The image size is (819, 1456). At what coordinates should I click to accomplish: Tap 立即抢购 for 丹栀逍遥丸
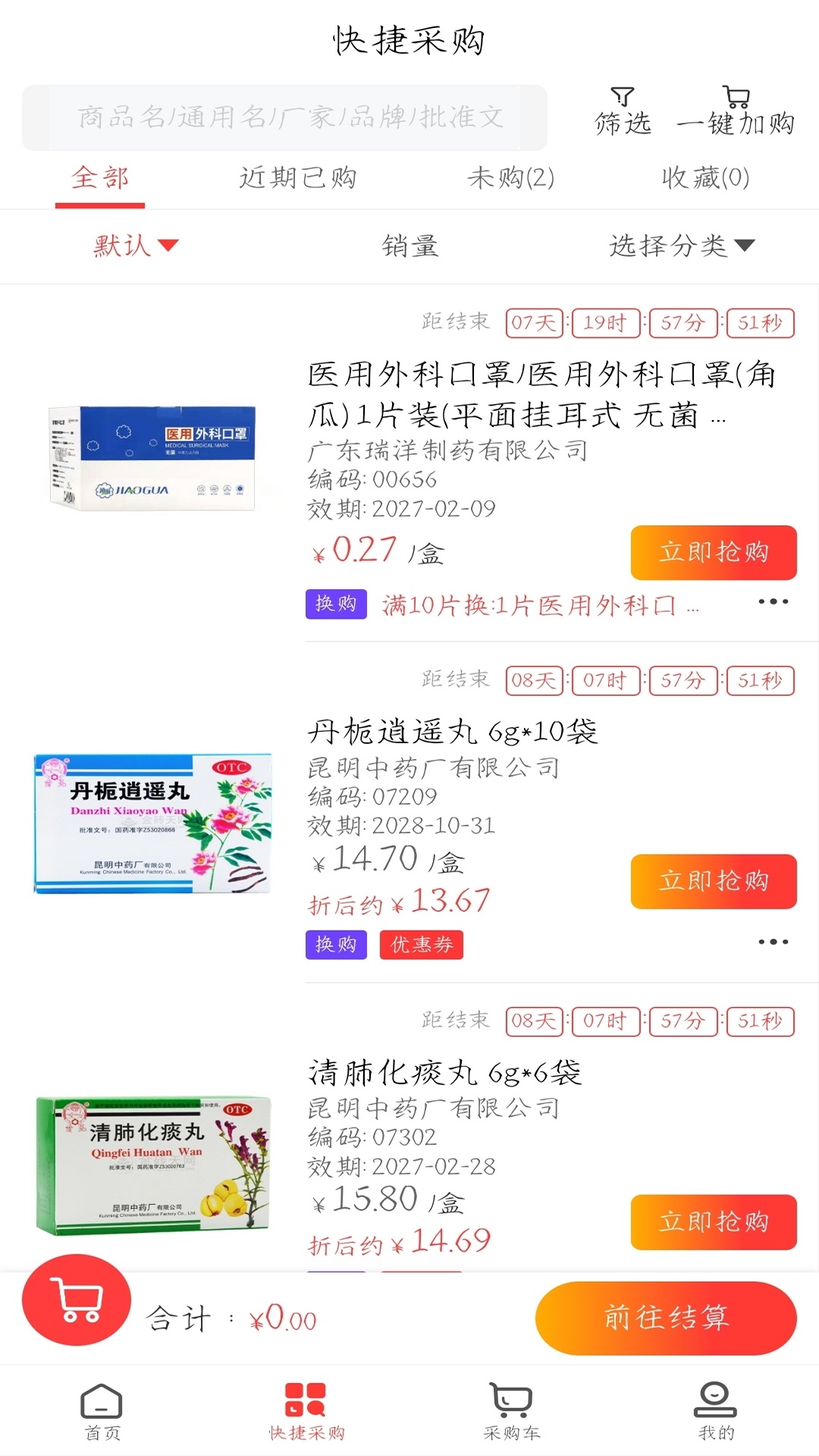(x=714, y=882)
